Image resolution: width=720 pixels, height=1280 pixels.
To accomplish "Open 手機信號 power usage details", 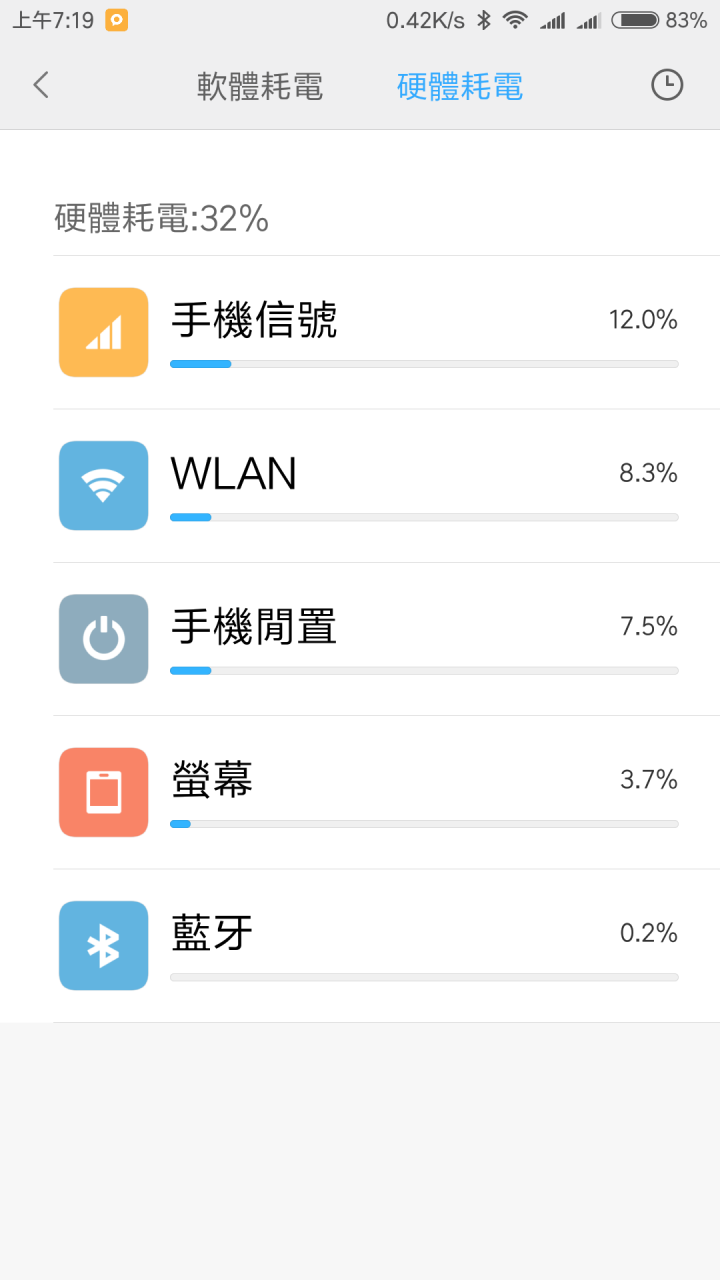I will tap(386, 332).
